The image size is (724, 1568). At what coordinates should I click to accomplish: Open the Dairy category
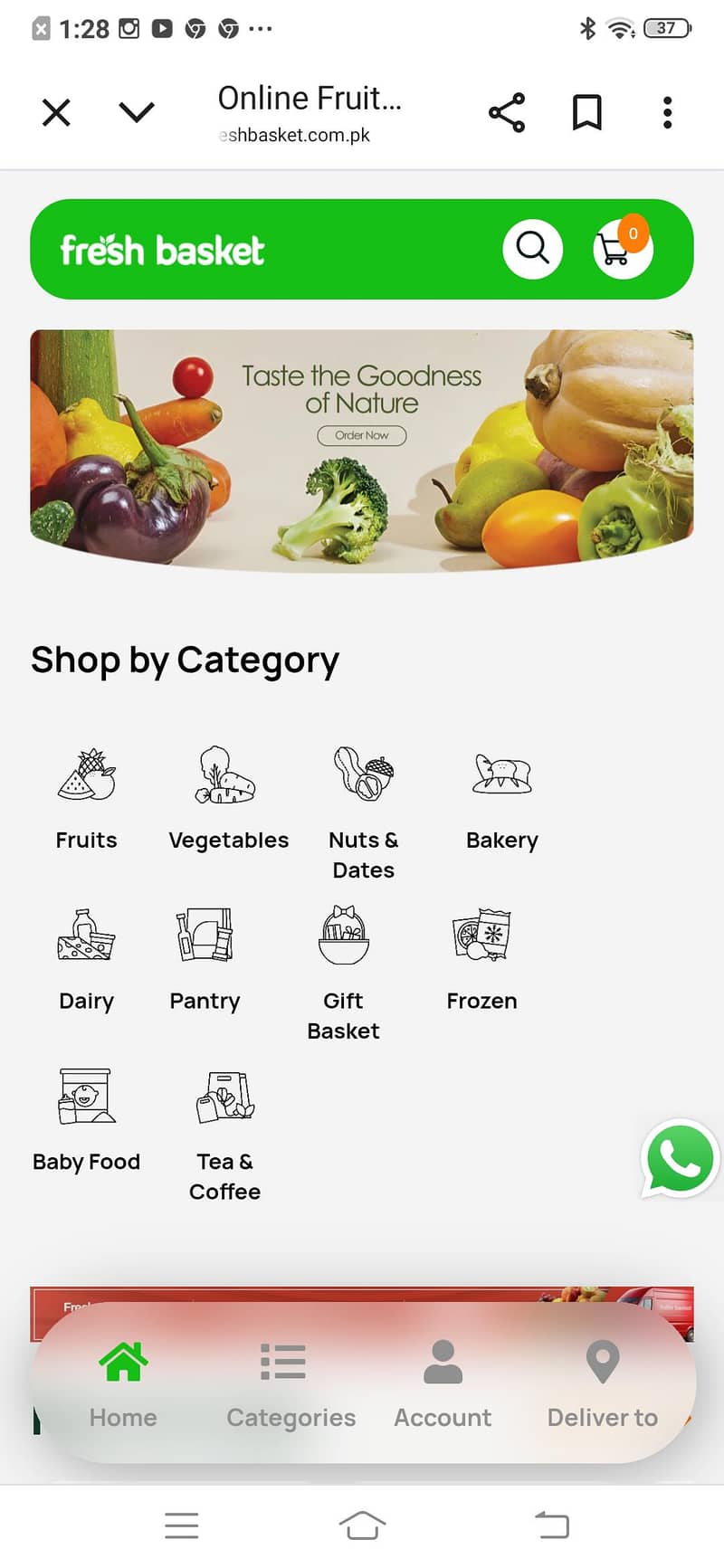[87, 957]
